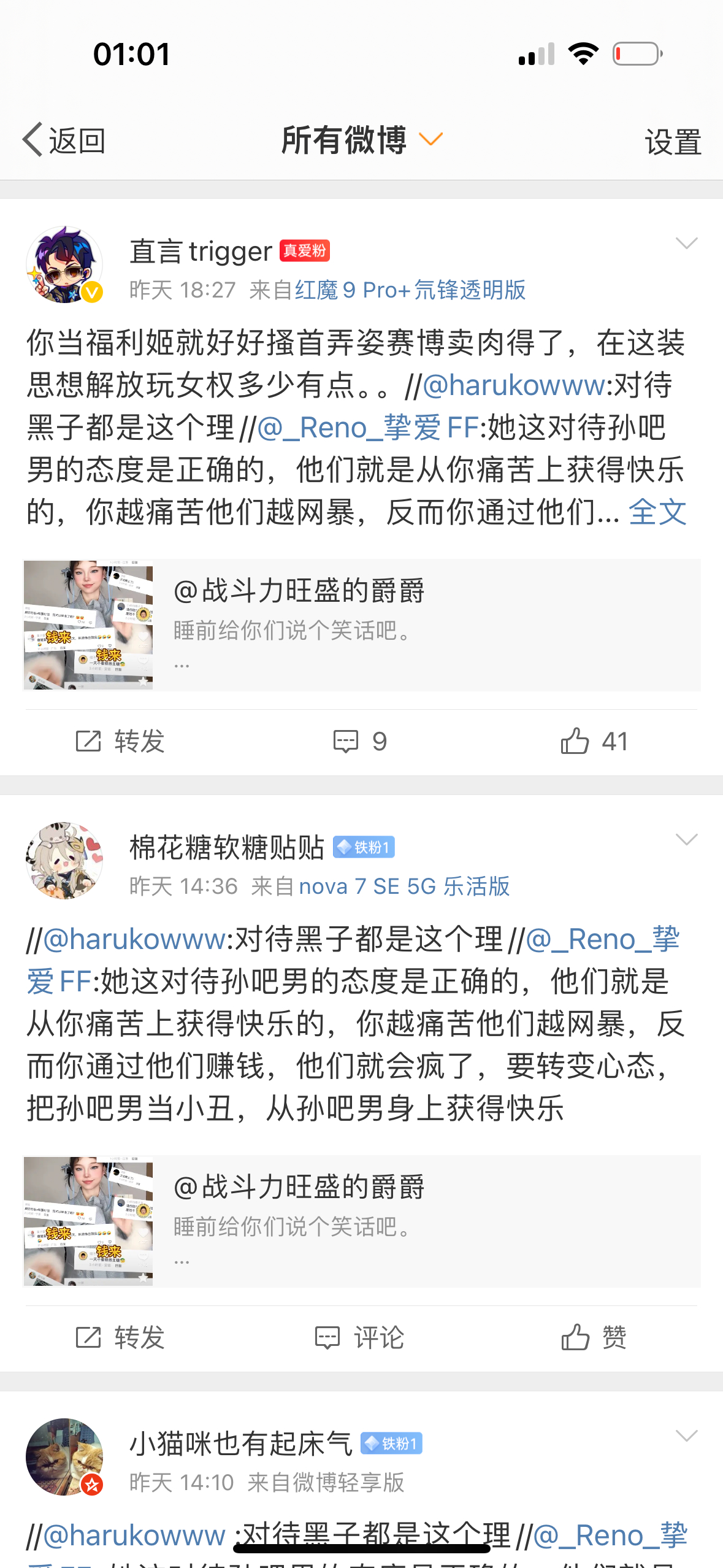This screenshot has height=1568, width=723.
Task: Open nova 7 SE 5G 乐活版 device link
Action: pyautogui.click(x=404, y=886)
